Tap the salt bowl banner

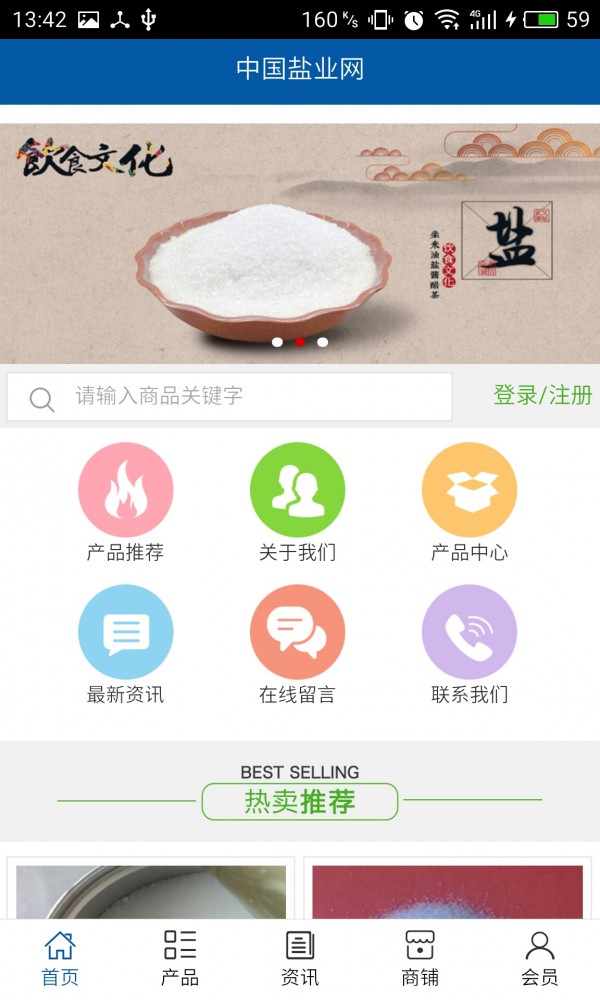(300, 243)
